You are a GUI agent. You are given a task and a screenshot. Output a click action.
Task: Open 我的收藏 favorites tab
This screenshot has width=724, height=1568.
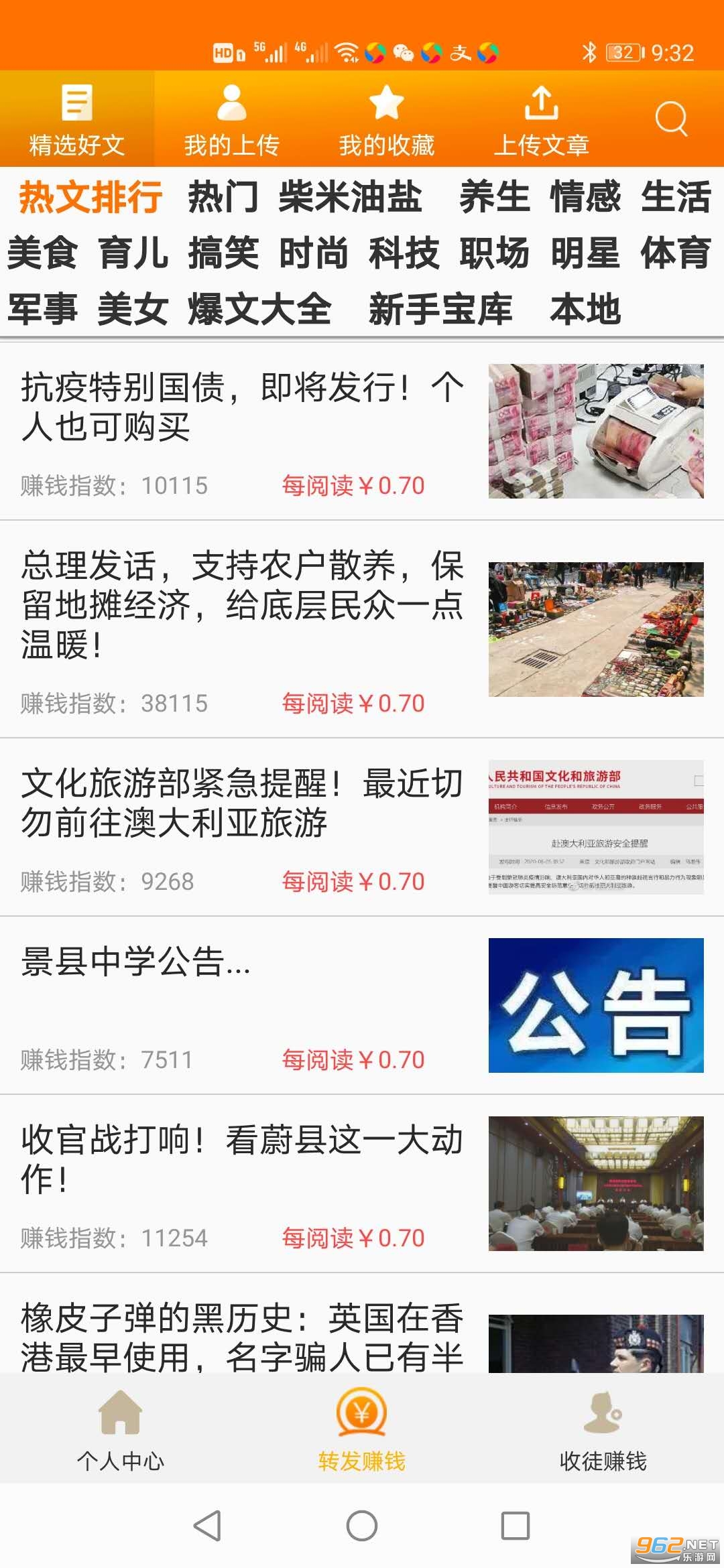point(386,121)
